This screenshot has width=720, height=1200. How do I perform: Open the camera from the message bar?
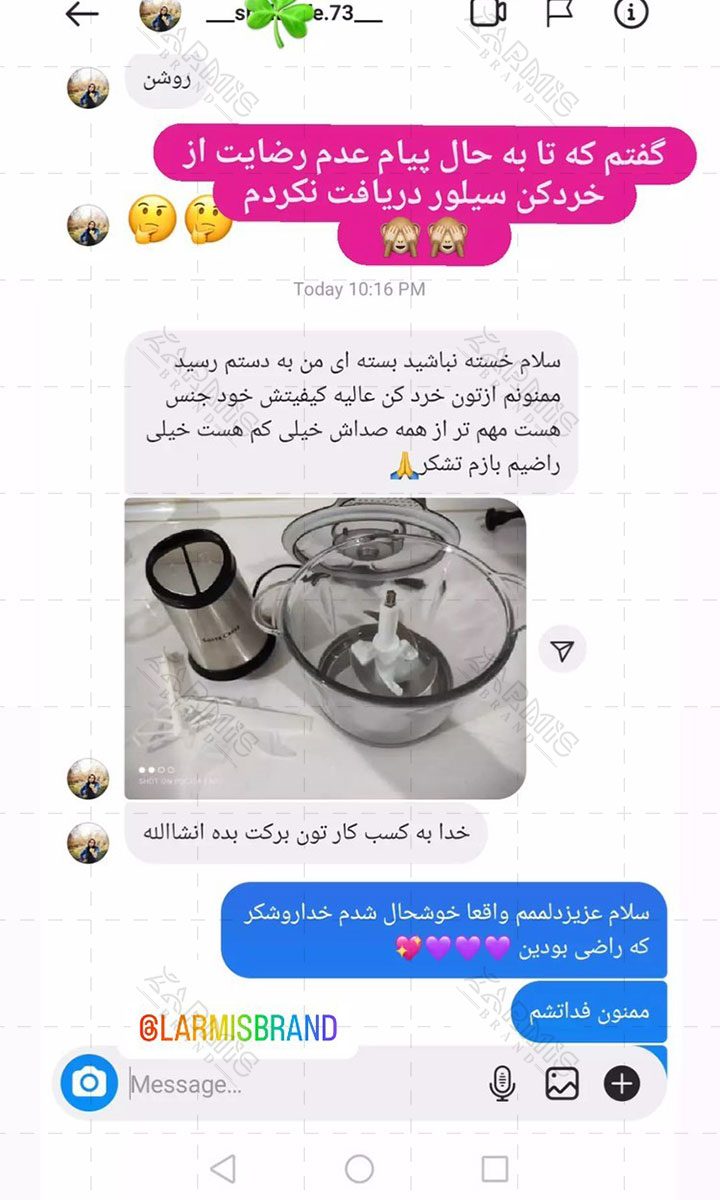click(89, 1083)
